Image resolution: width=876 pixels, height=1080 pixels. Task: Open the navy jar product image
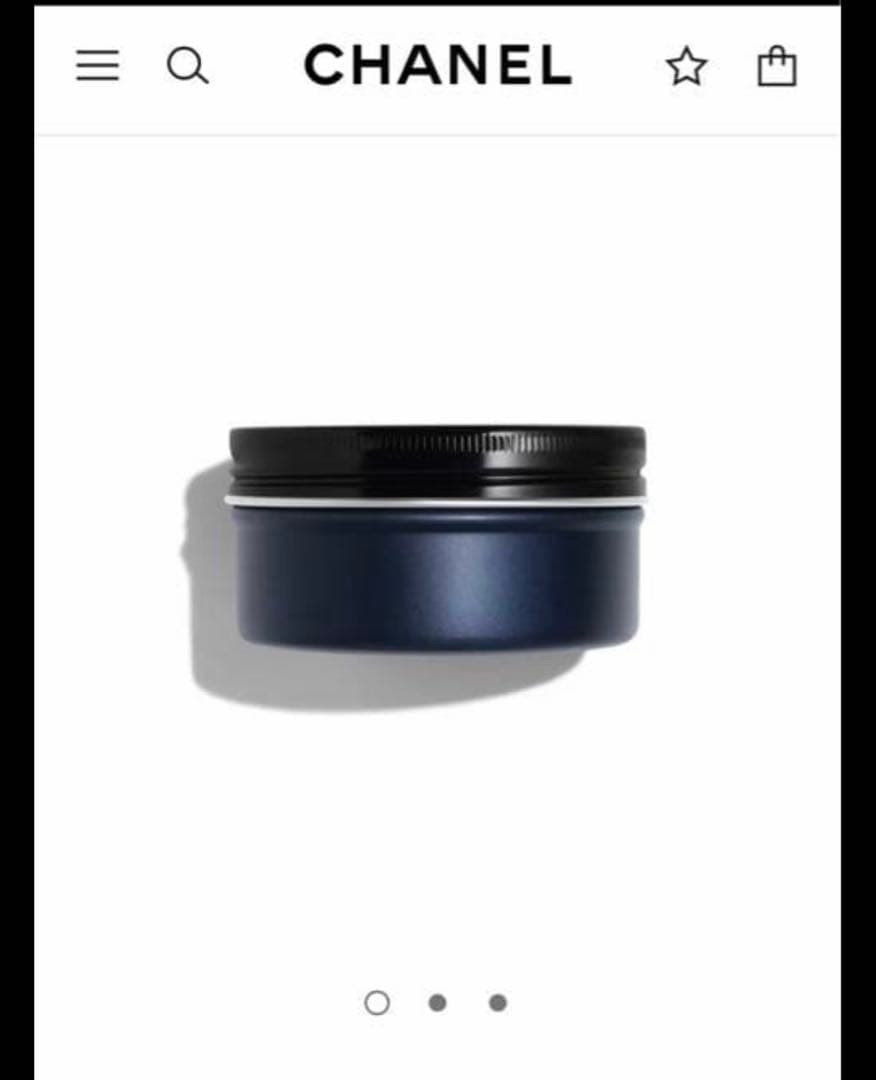click(x=436, y=540)
